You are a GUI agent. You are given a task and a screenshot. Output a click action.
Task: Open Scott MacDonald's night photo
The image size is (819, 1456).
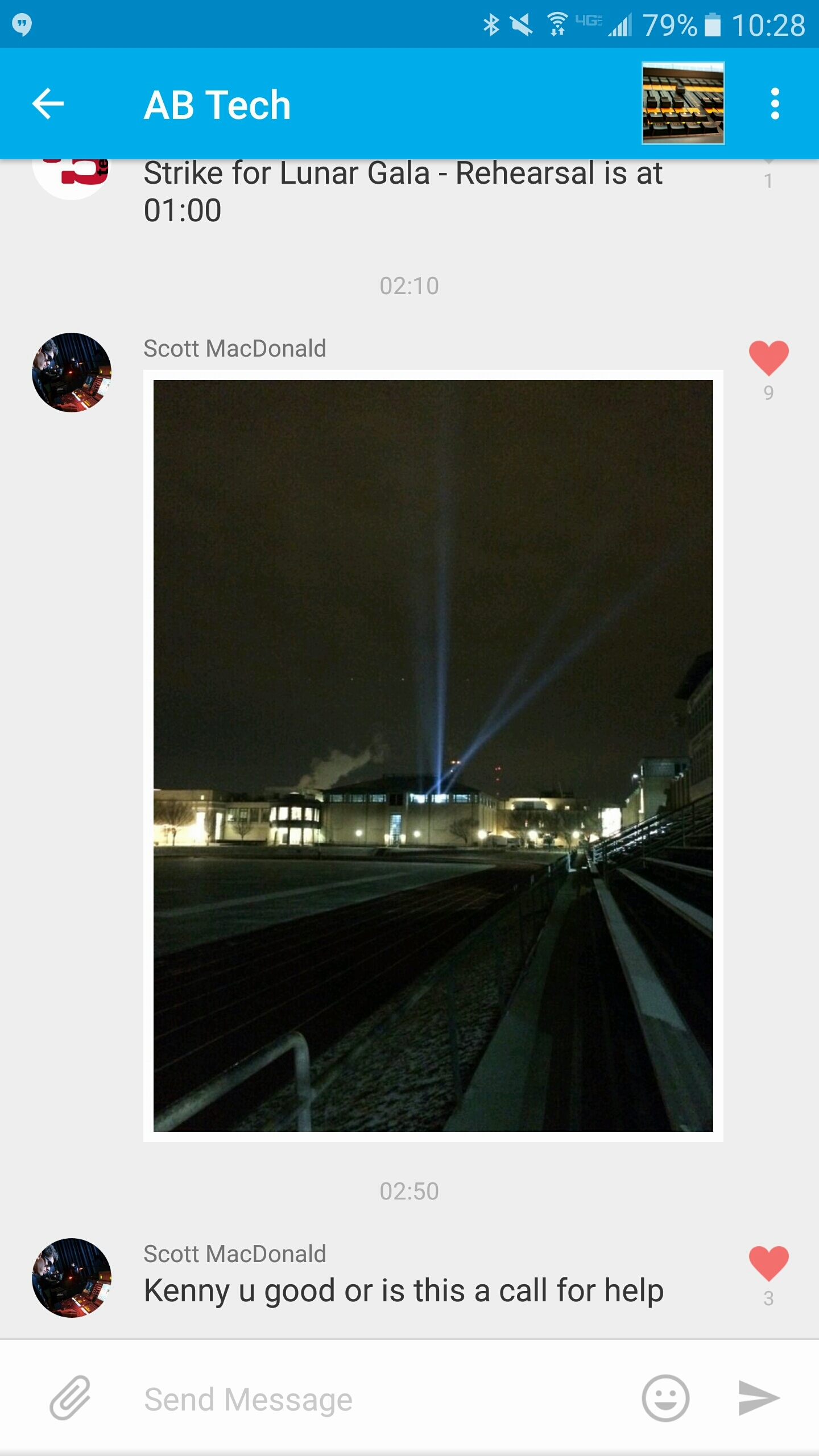433,755
